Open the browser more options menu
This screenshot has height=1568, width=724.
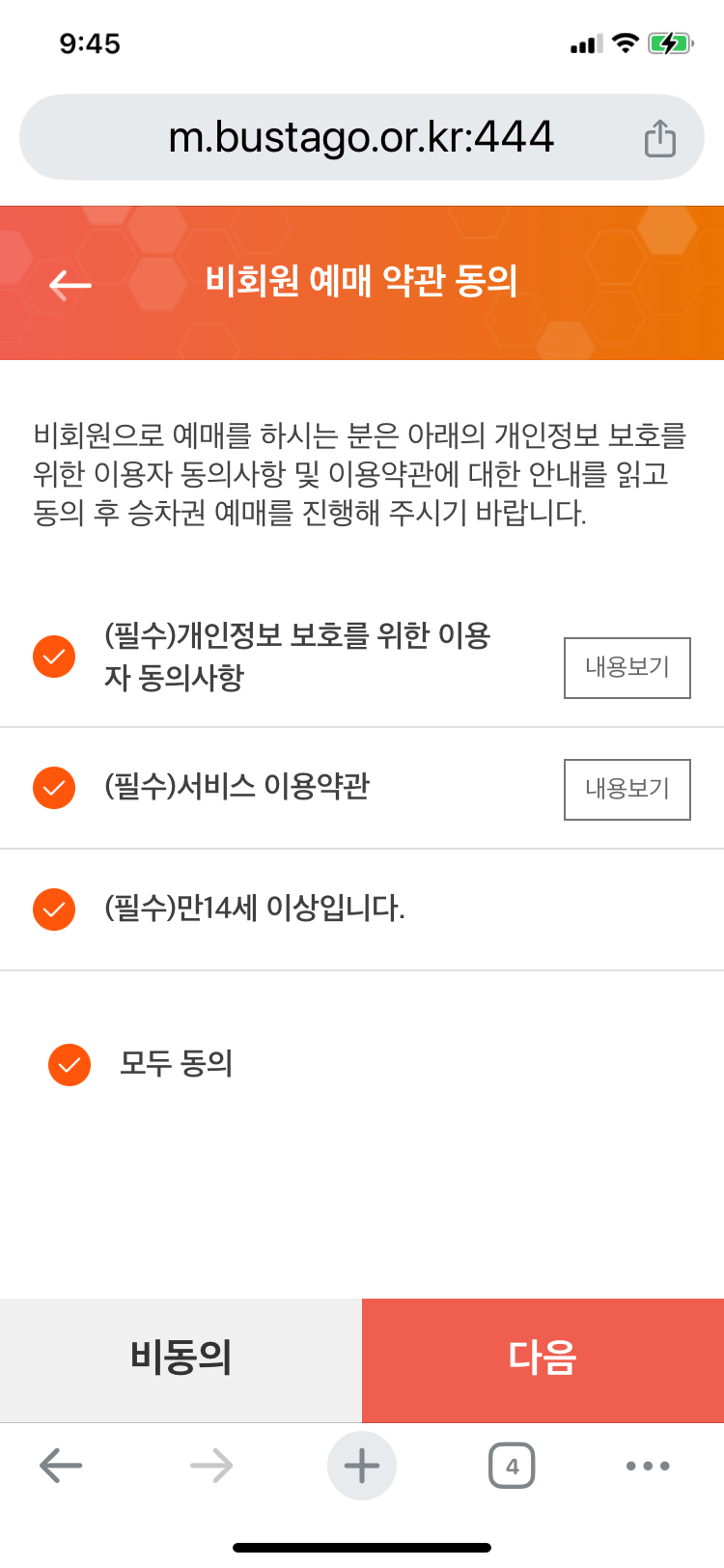point(647,1465)
